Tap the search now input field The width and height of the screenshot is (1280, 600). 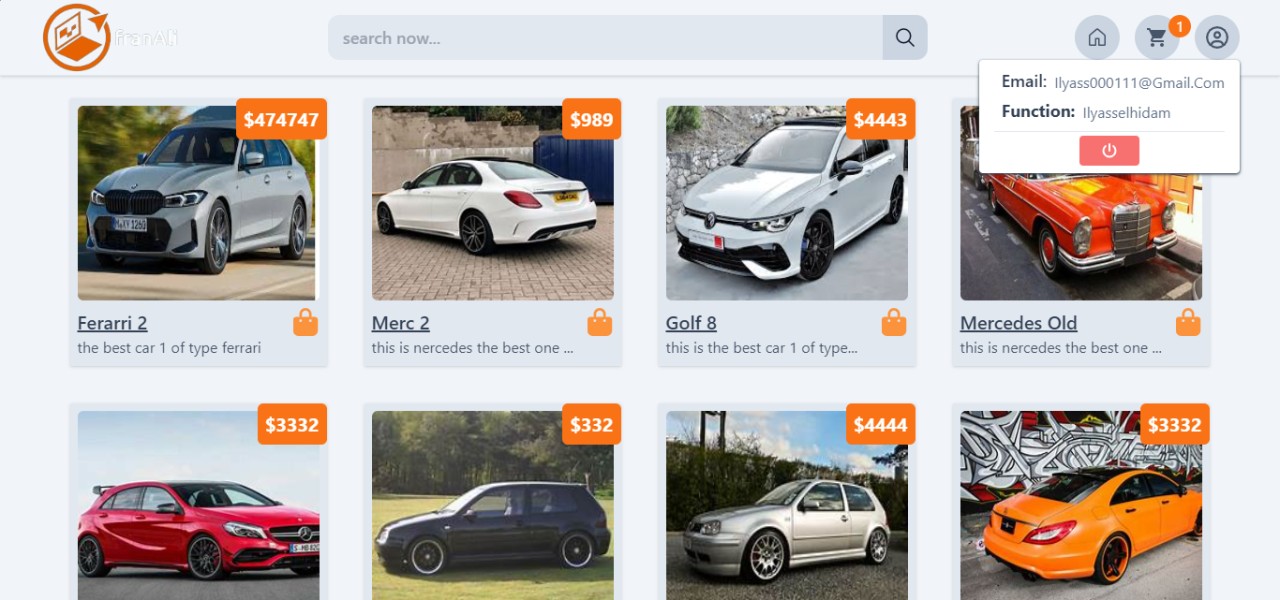(x=605, y=38)
